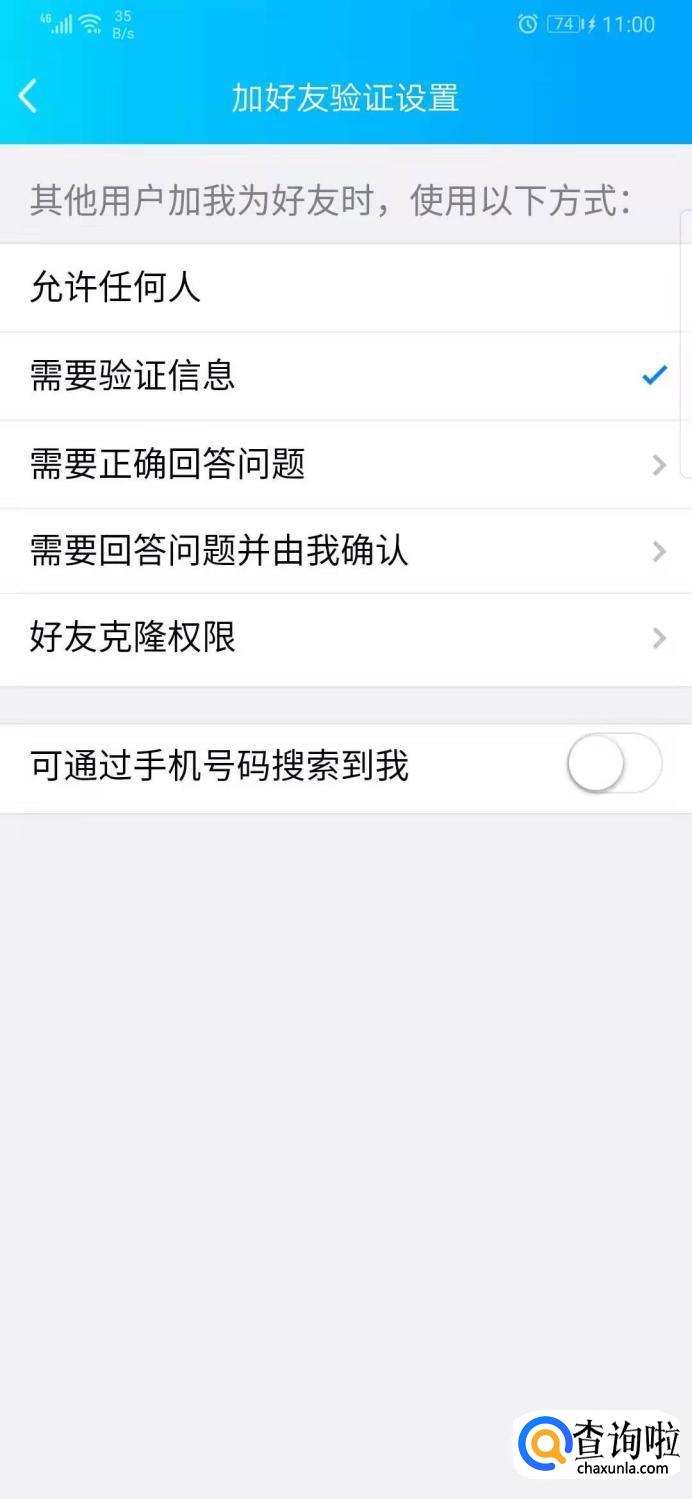Viewport: 692px width, 1499px height.
Task: Go back from 加好友验证设置 screen
Action: (28, 97)
